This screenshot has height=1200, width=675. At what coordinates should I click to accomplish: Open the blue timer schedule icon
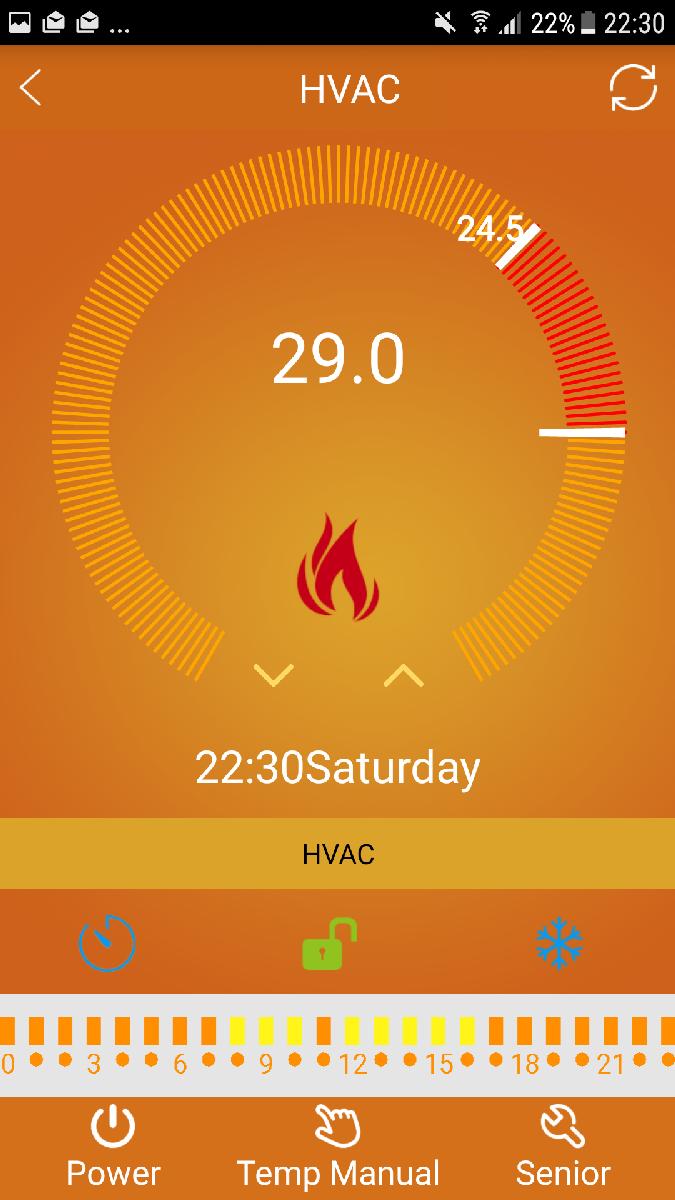point(108,943)
